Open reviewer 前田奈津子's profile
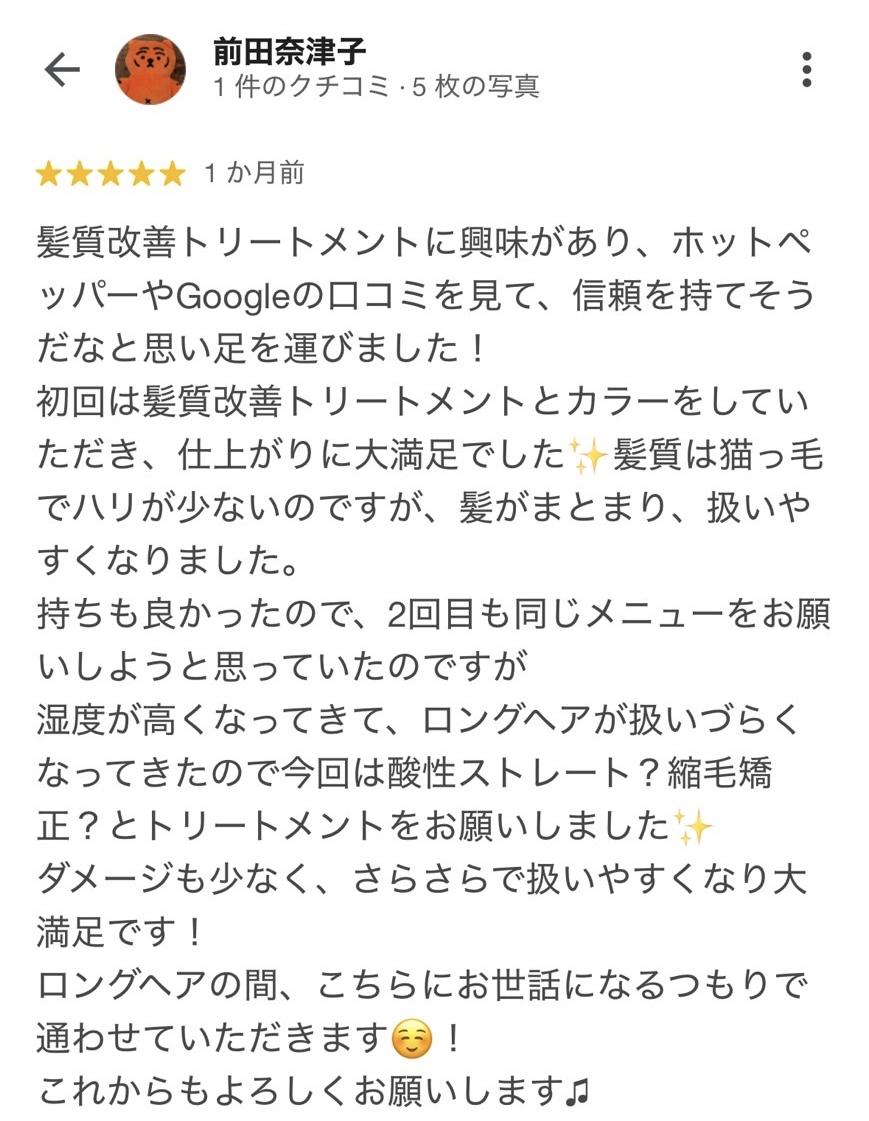Screen dimensions: 869x1121 [x=290, y=52]
